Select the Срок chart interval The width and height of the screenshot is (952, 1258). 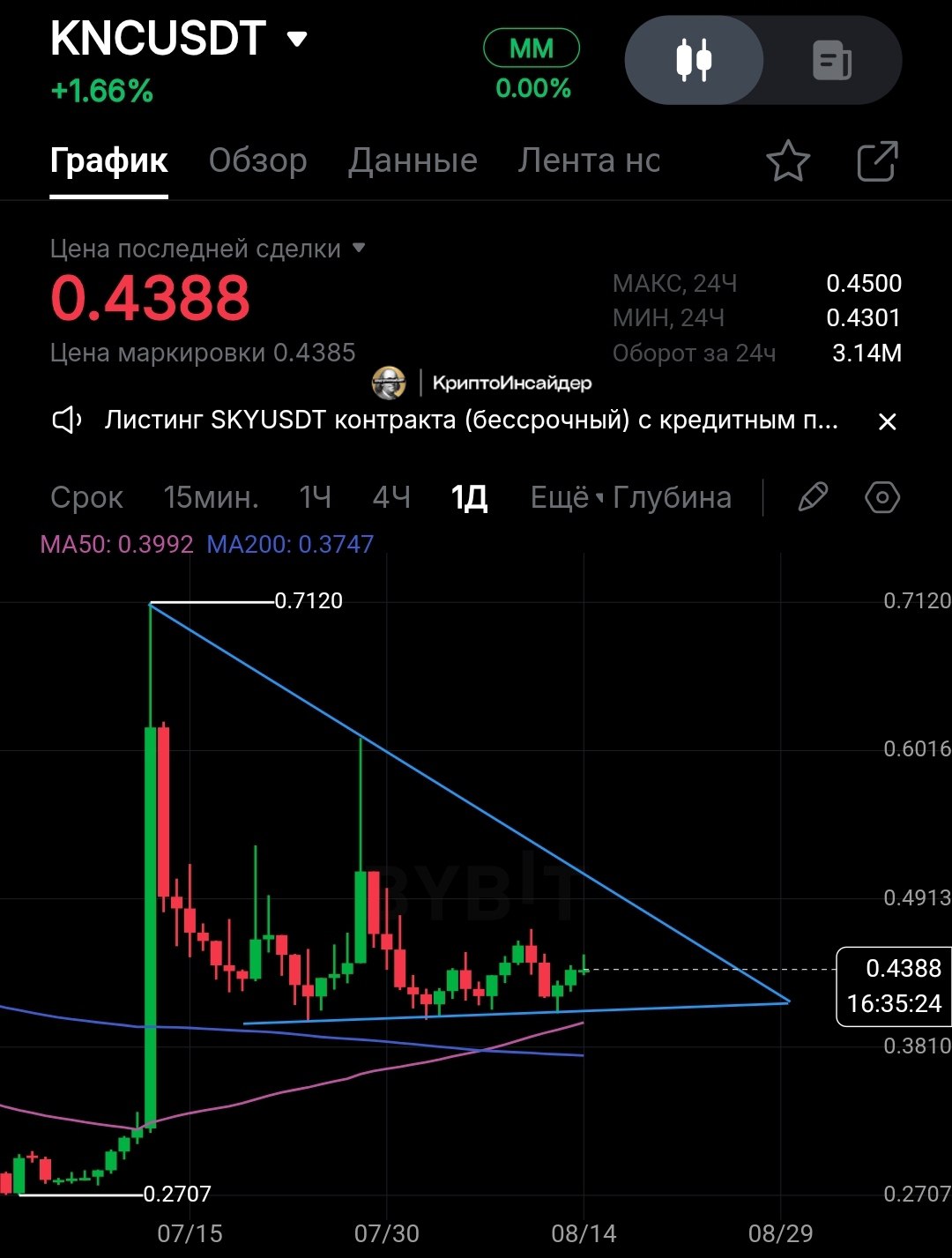86,498
